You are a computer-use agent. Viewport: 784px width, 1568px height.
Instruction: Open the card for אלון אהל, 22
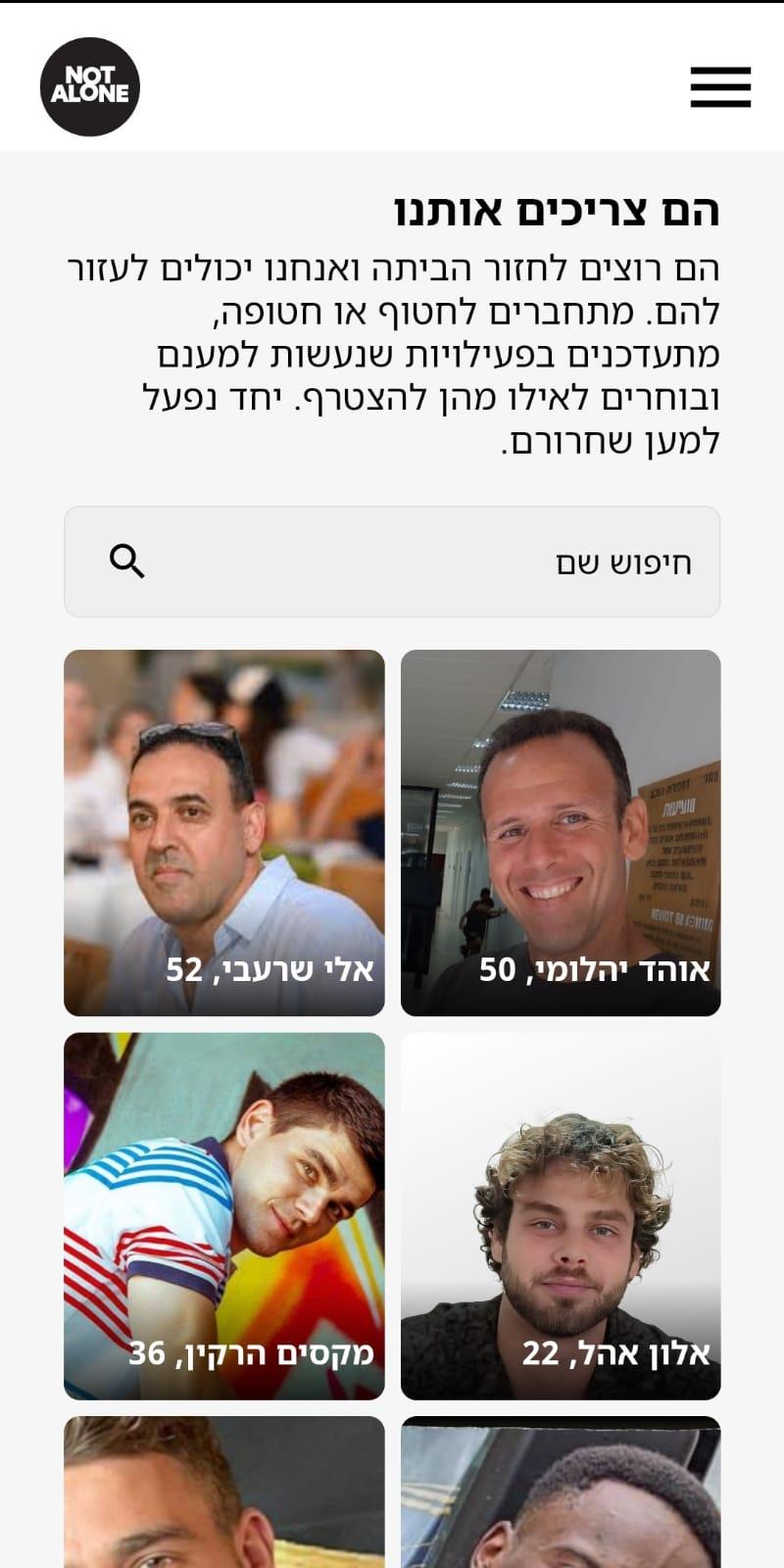click(561, 1216)
